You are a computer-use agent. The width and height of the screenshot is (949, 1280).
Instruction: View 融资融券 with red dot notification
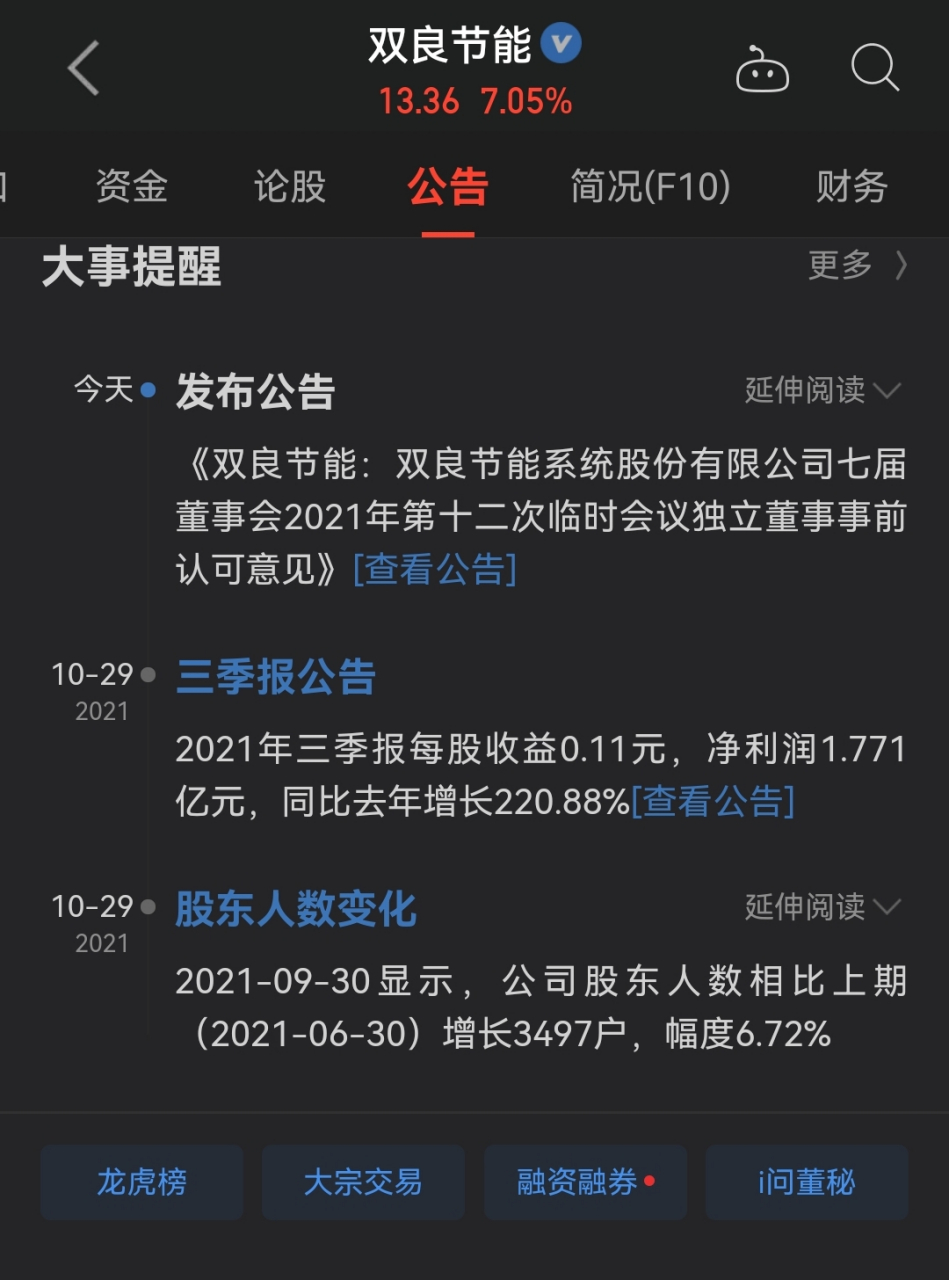(578, 1182)
